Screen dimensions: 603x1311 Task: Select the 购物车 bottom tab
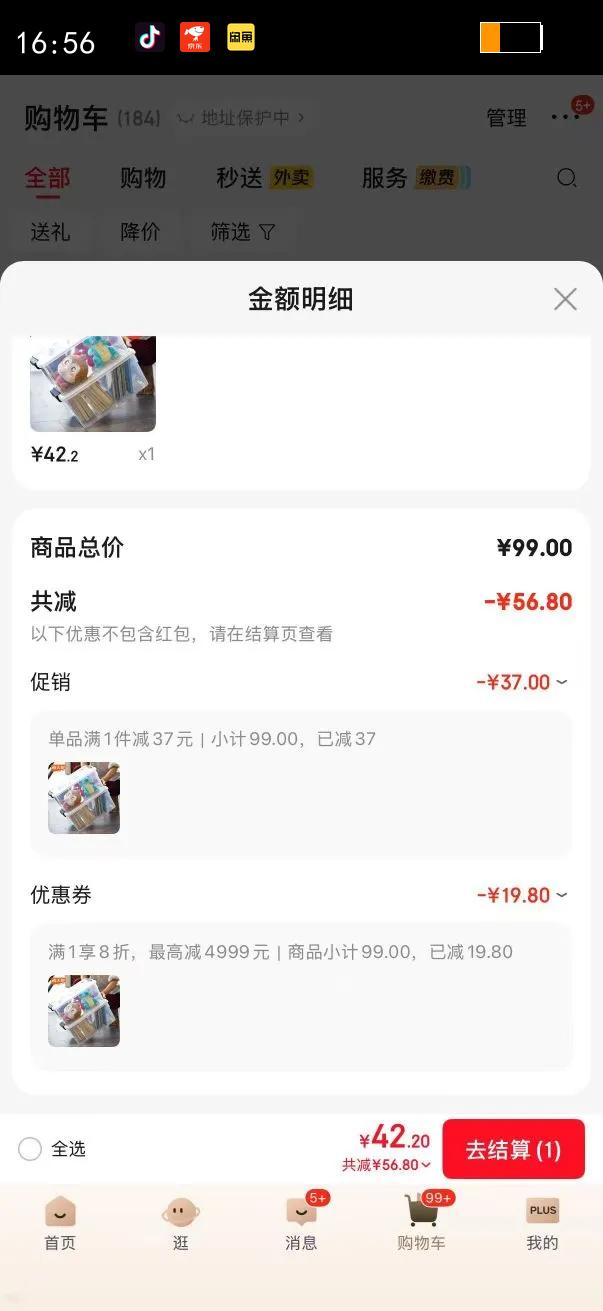click(421, 1223)
